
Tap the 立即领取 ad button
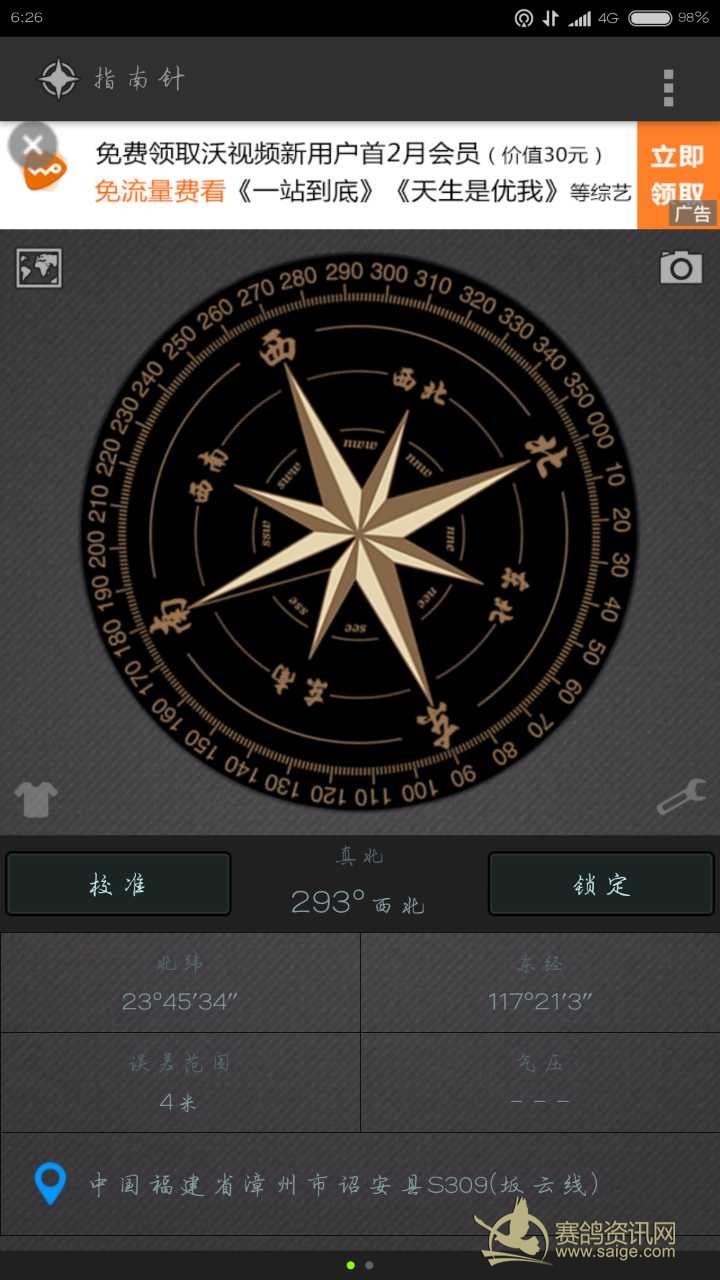coord(676,172)
